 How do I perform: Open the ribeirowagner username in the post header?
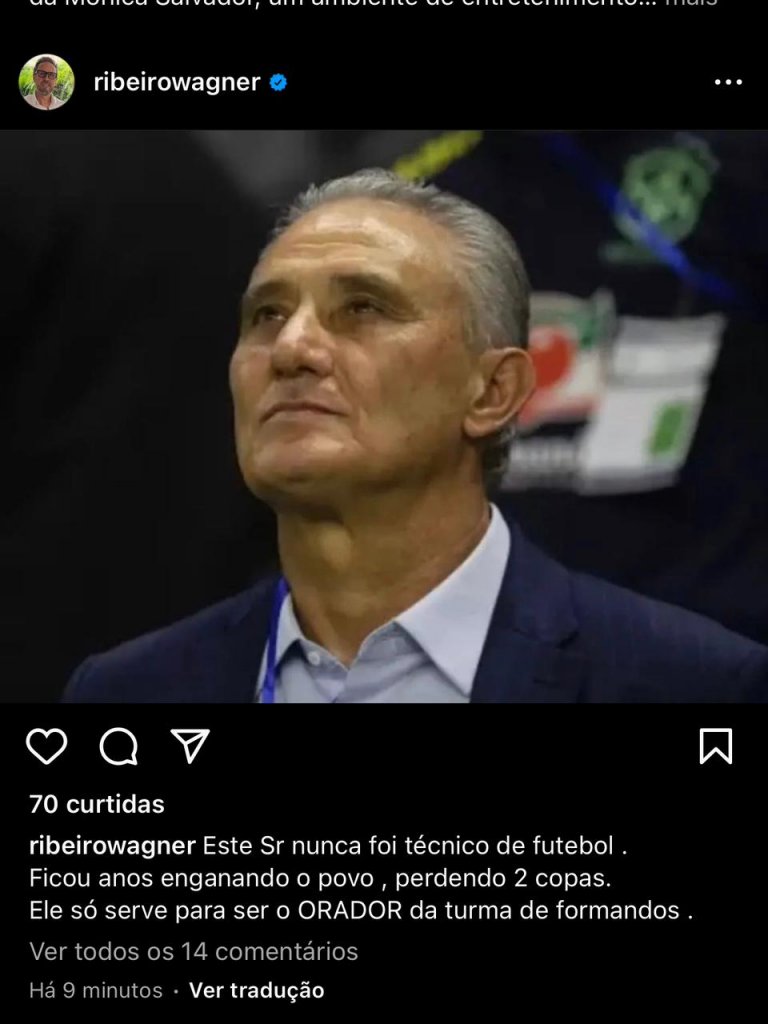tap(176, 83)
